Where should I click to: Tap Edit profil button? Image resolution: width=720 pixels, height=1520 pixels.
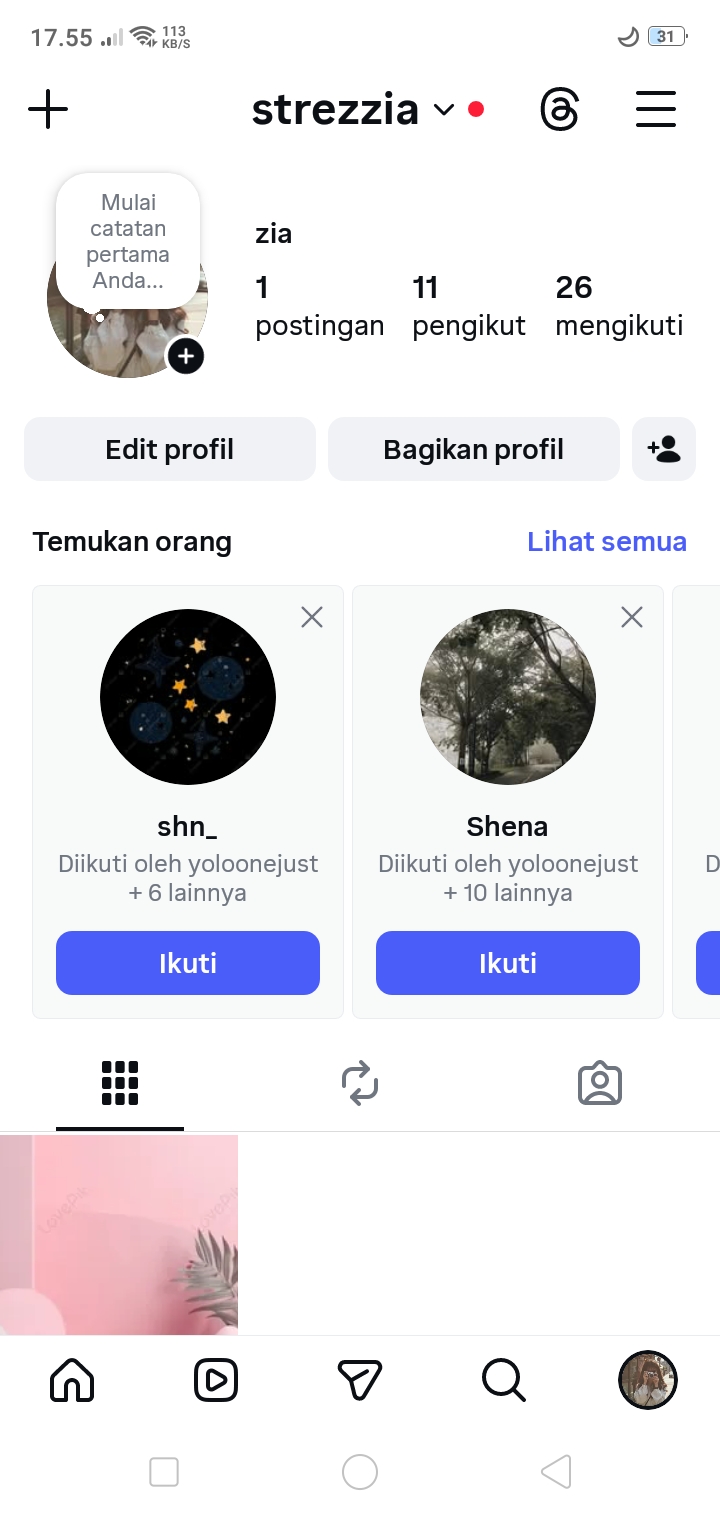170,449
